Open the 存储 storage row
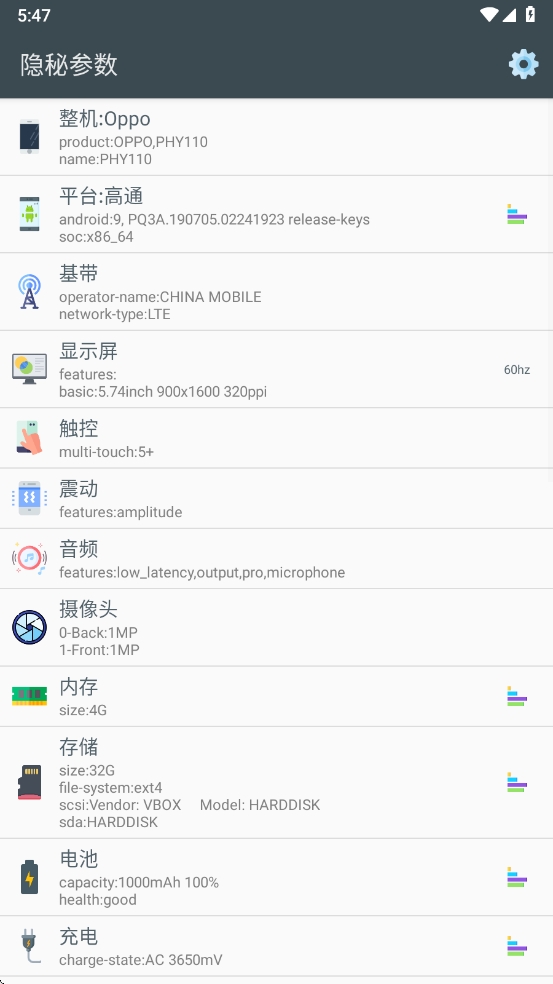The width and height of the screenshot is (553, 984). (276, 783)
